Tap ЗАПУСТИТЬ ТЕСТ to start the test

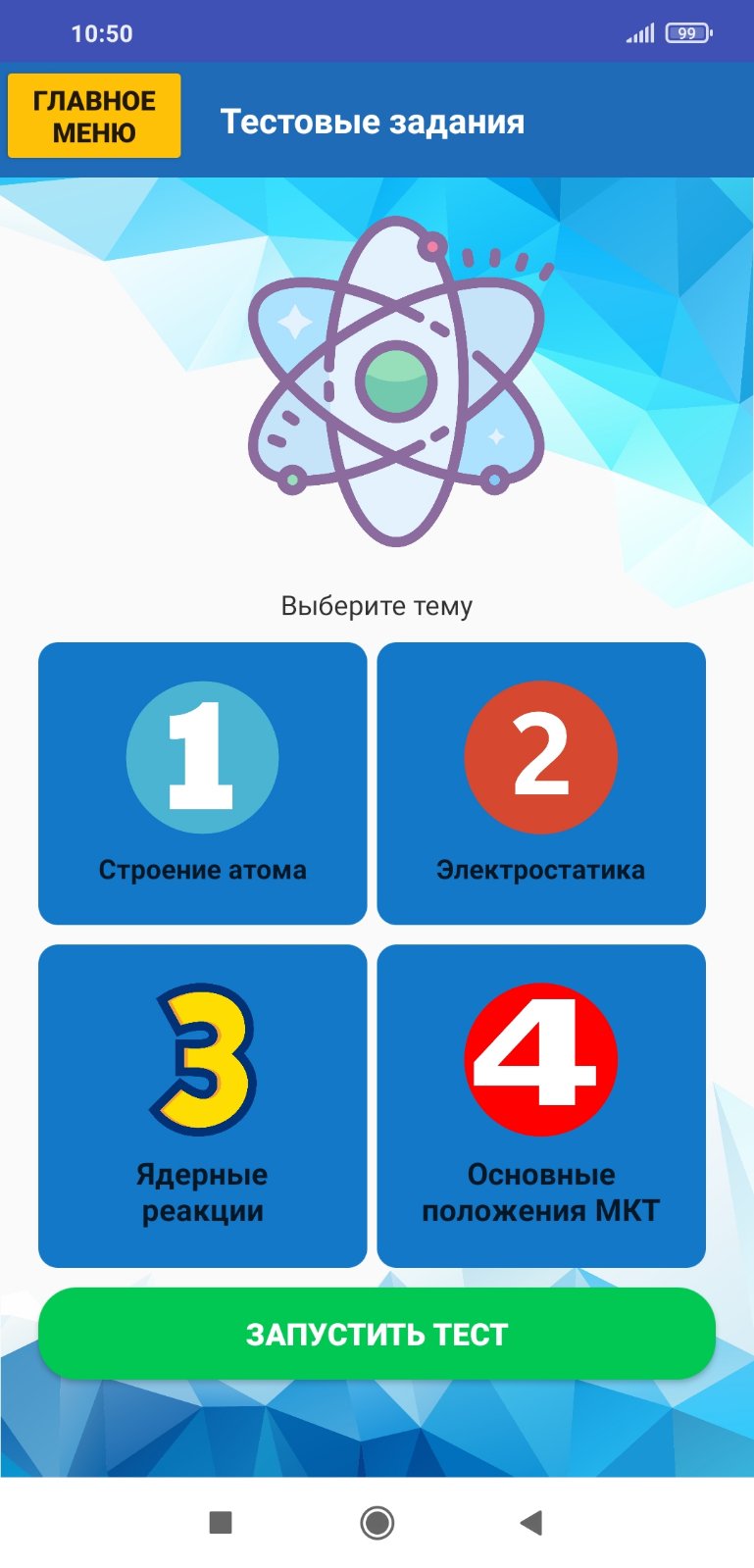click(377, 1334)
